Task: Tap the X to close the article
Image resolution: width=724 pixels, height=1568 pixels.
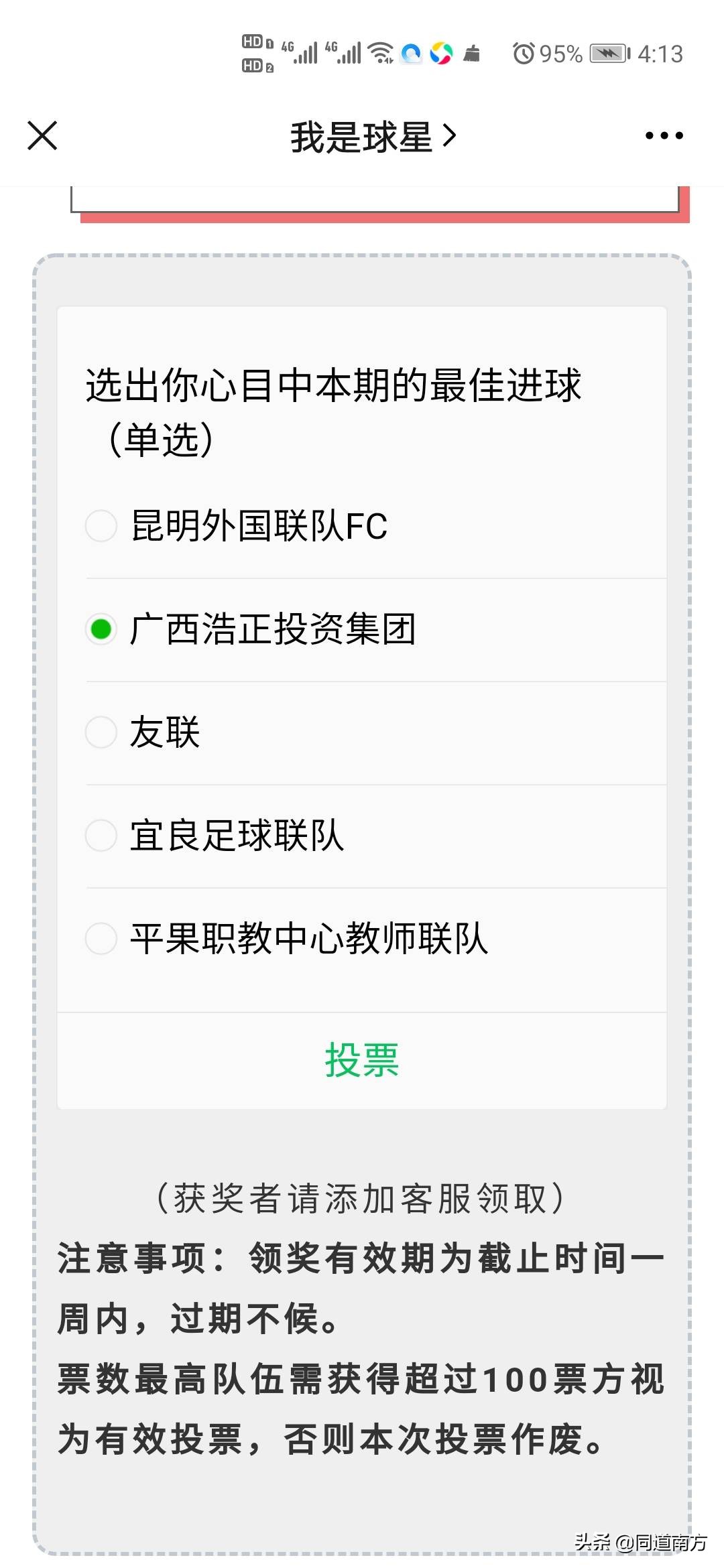Action: point(42,135)
